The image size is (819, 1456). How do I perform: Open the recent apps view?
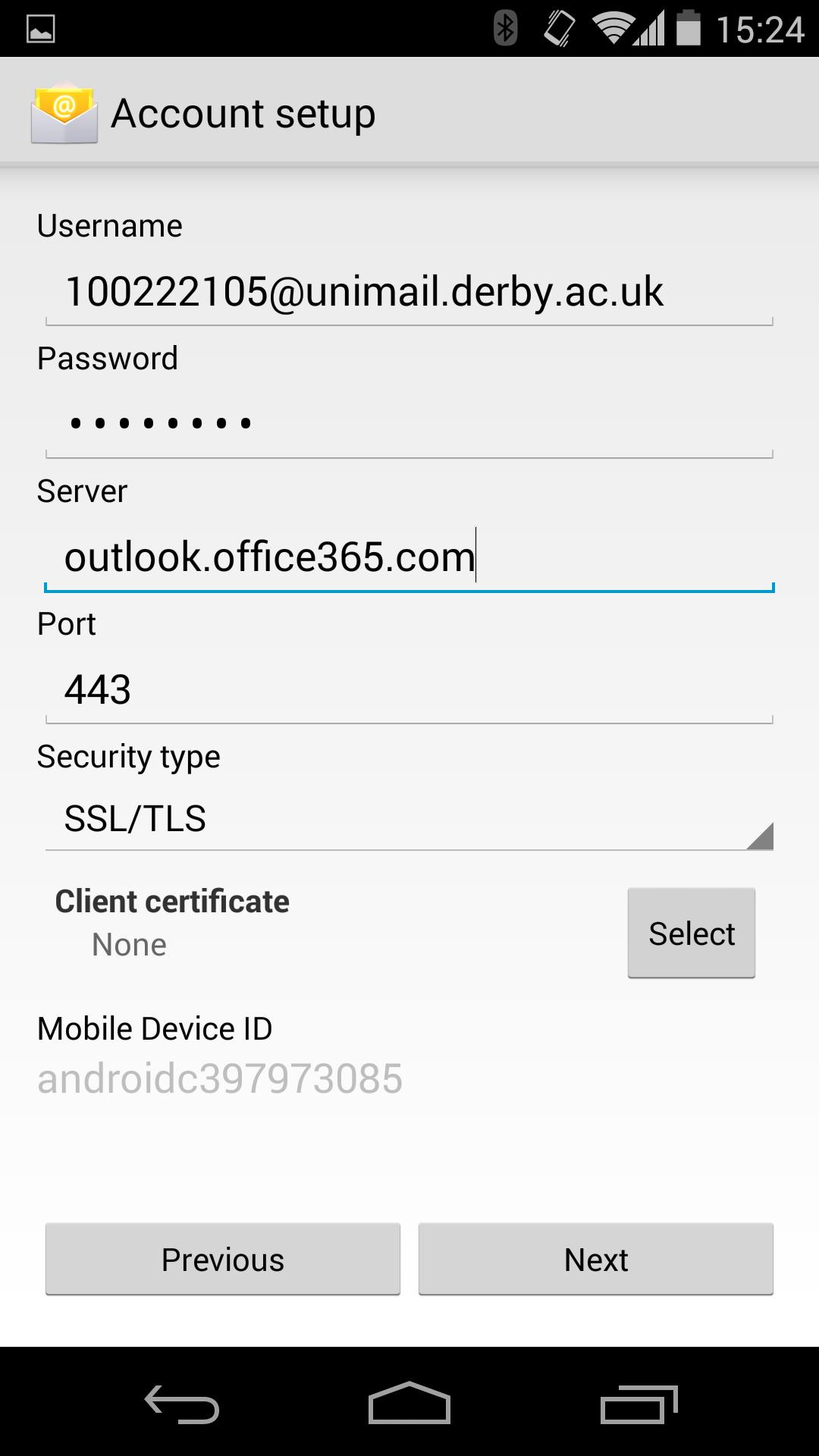point(639,1403)
